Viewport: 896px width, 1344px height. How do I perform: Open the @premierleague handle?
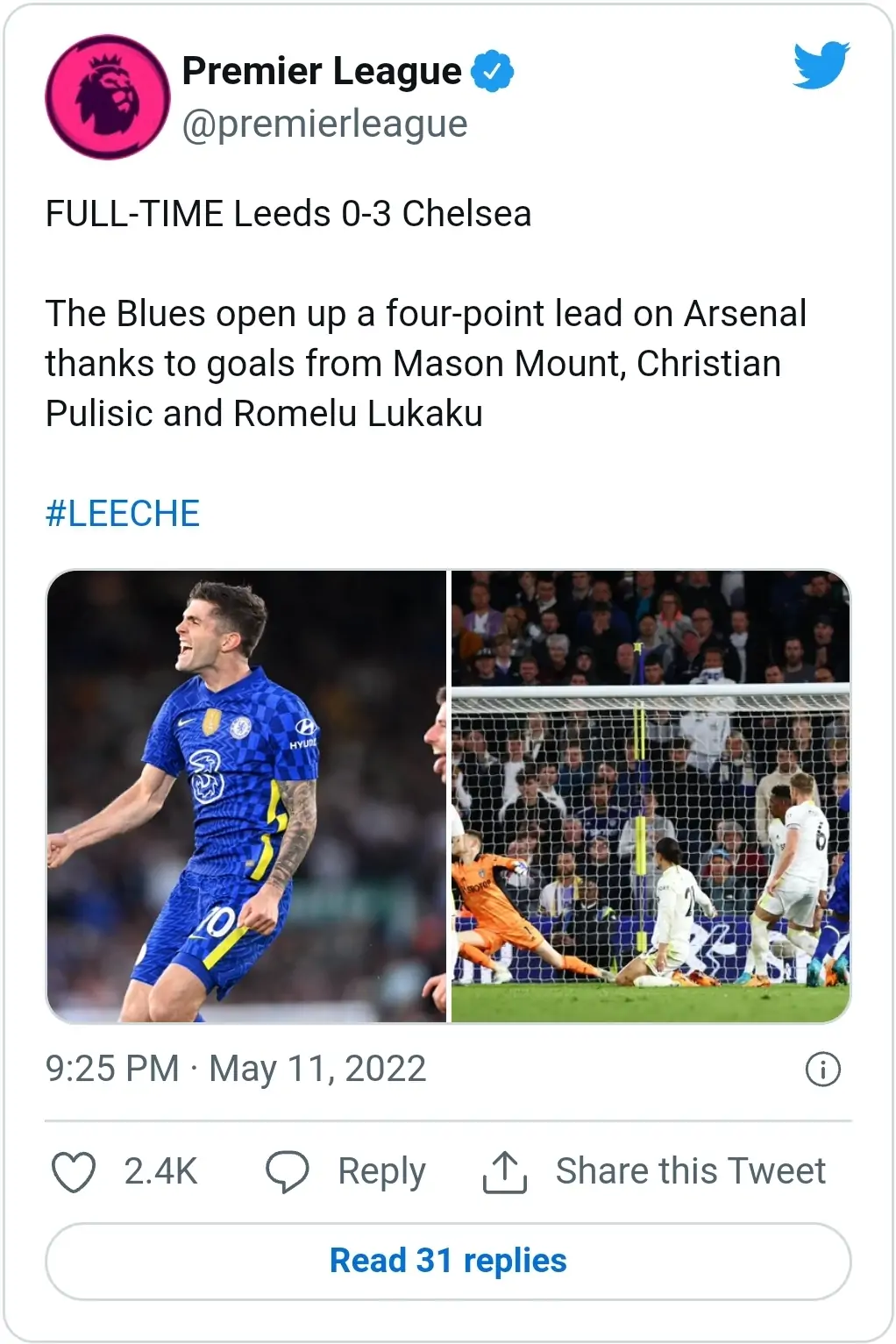coord(324,124)
